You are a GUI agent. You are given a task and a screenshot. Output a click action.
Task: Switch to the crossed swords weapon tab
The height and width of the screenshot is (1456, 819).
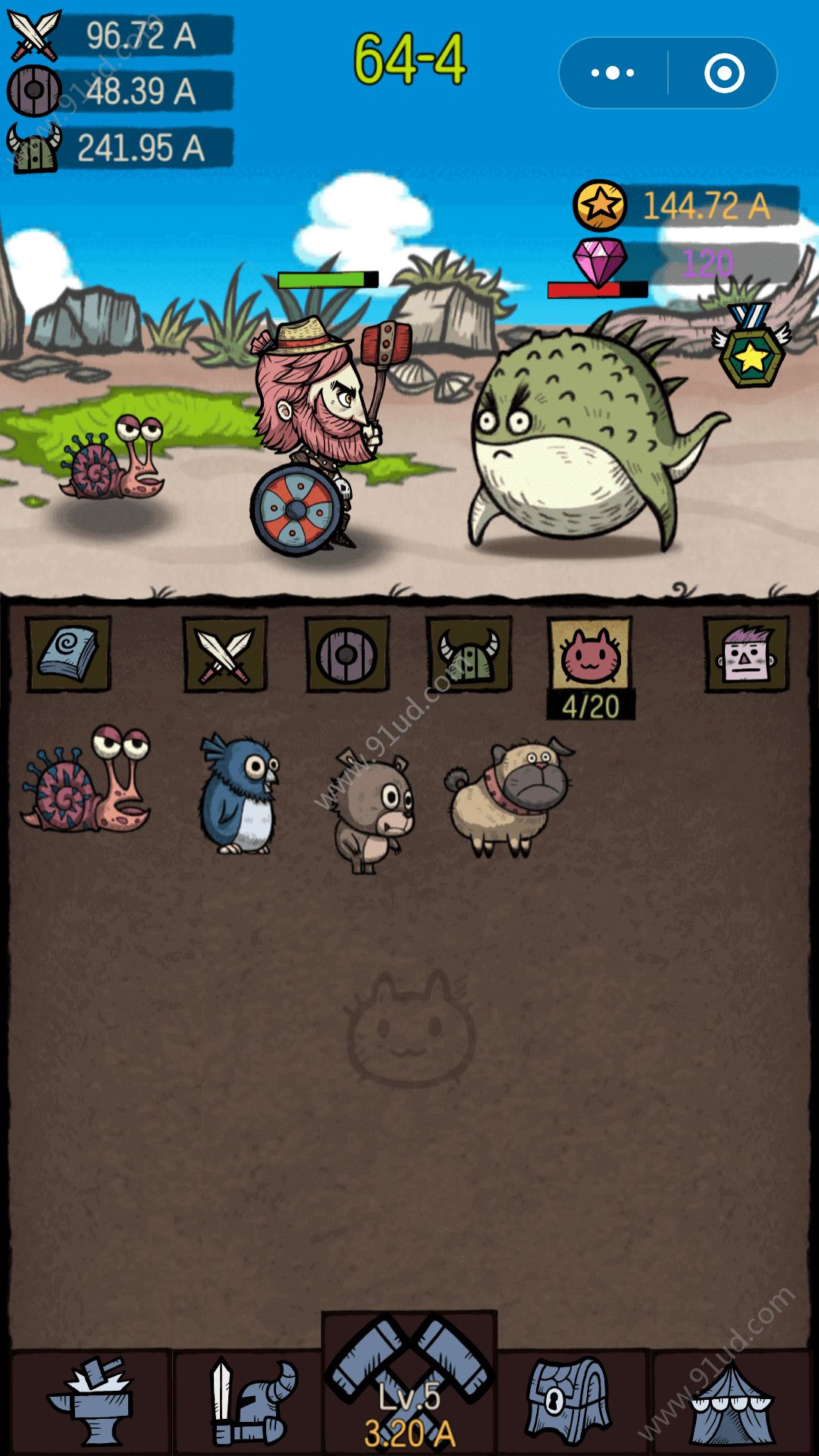click(x=225, y=654)
